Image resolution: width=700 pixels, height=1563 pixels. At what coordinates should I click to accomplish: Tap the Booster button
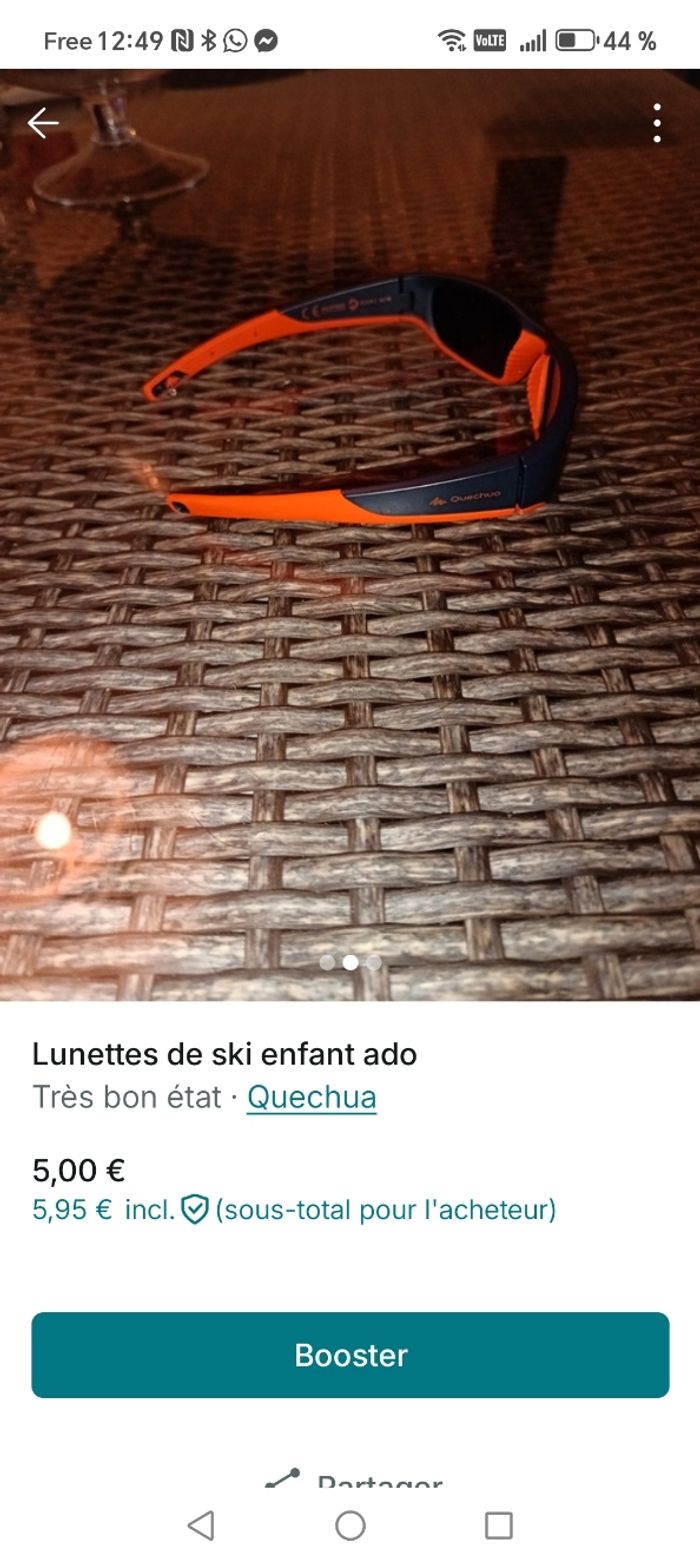[350, 1355]
